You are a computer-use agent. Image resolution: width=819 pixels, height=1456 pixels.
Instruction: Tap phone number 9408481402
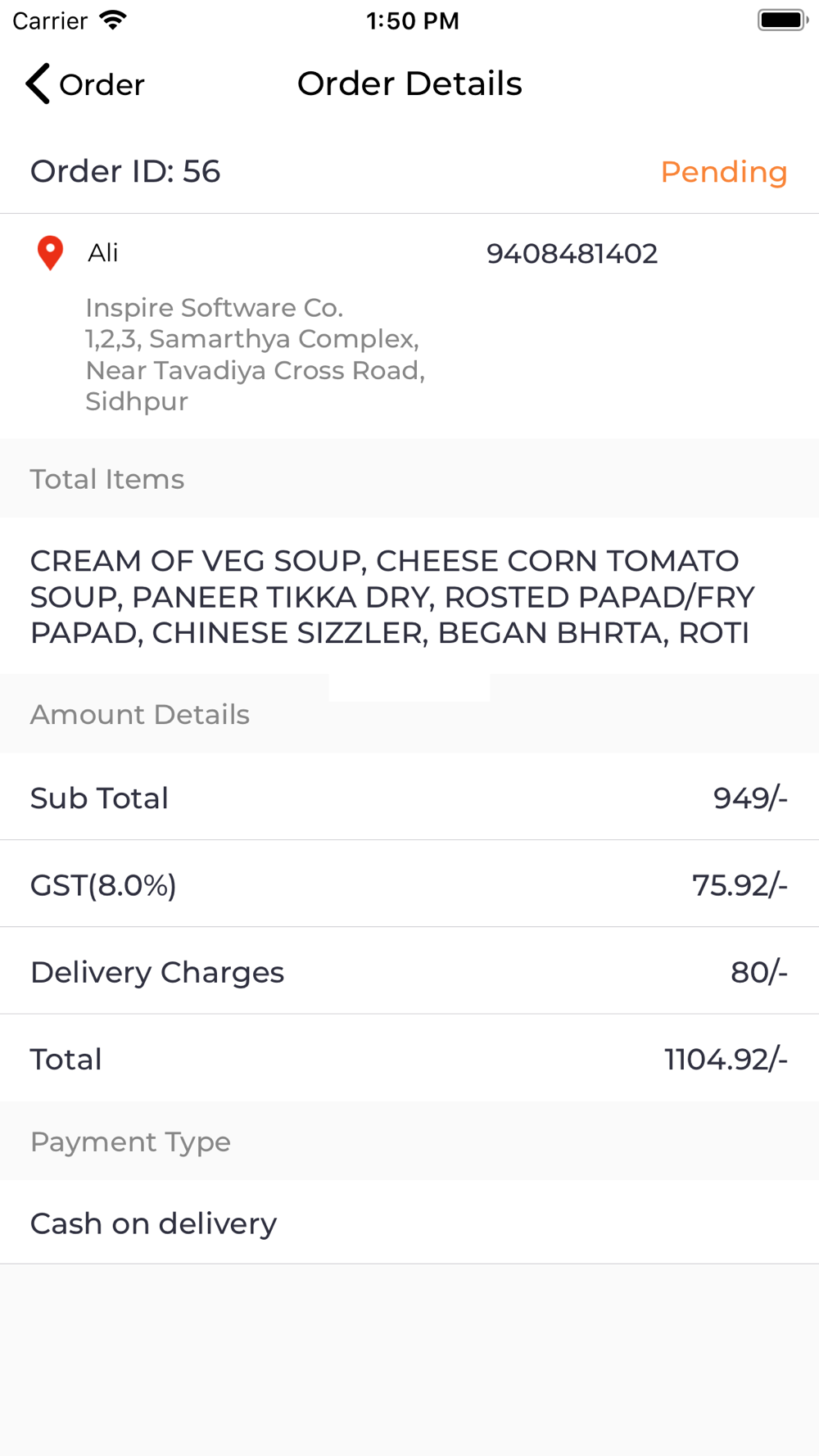572,254
